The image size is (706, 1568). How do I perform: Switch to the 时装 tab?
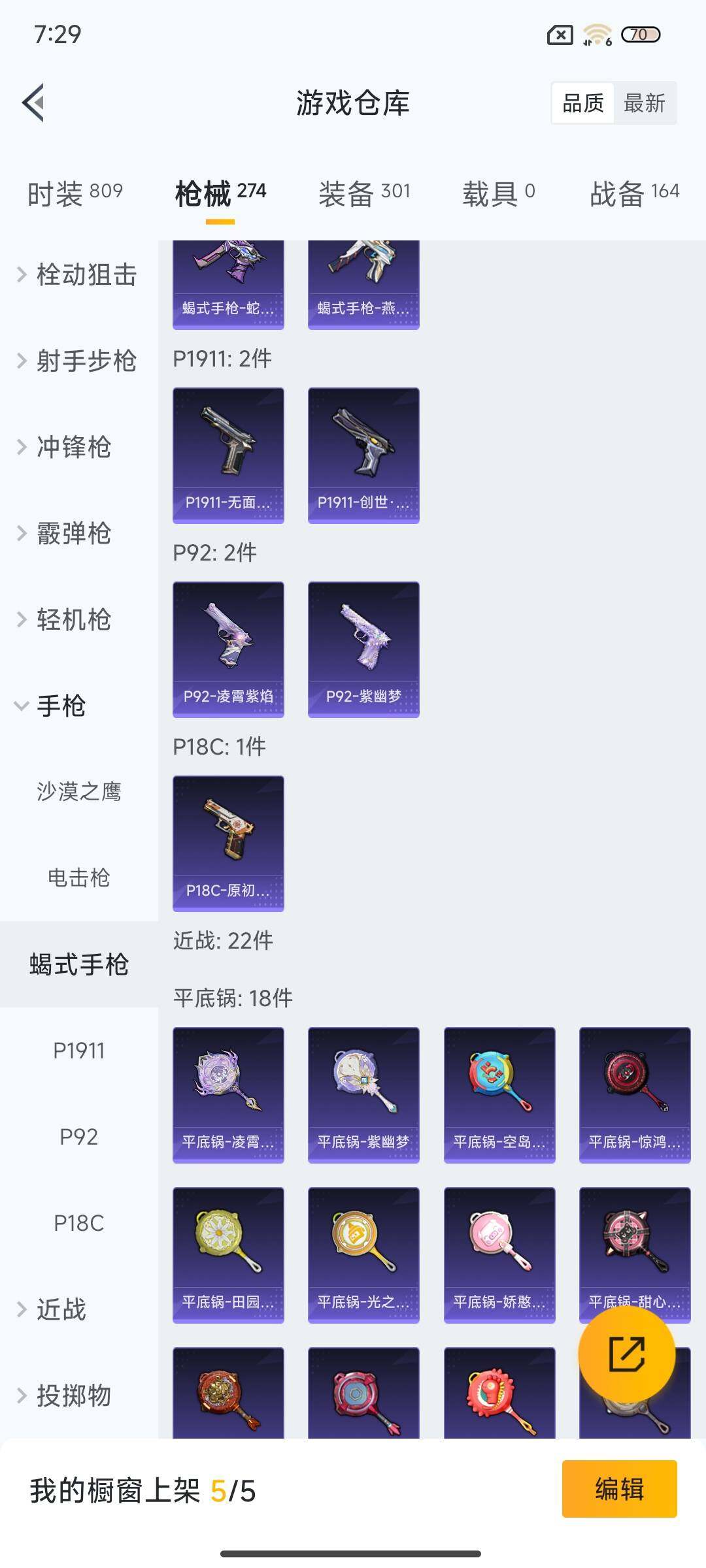75,193
